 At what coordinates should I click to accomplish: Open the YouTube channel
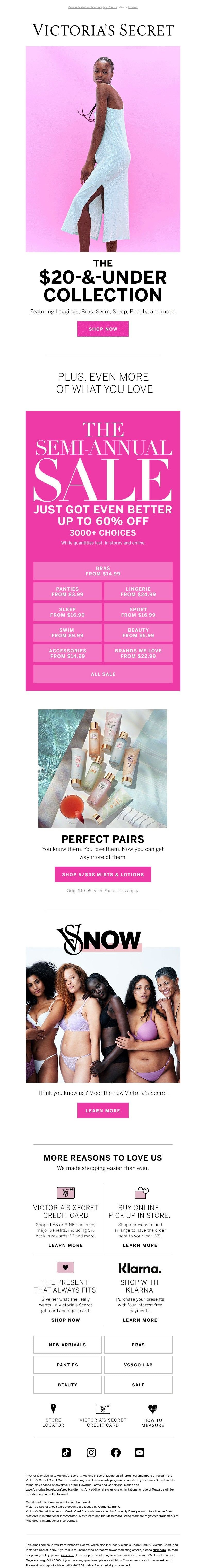click(140, 1452)
